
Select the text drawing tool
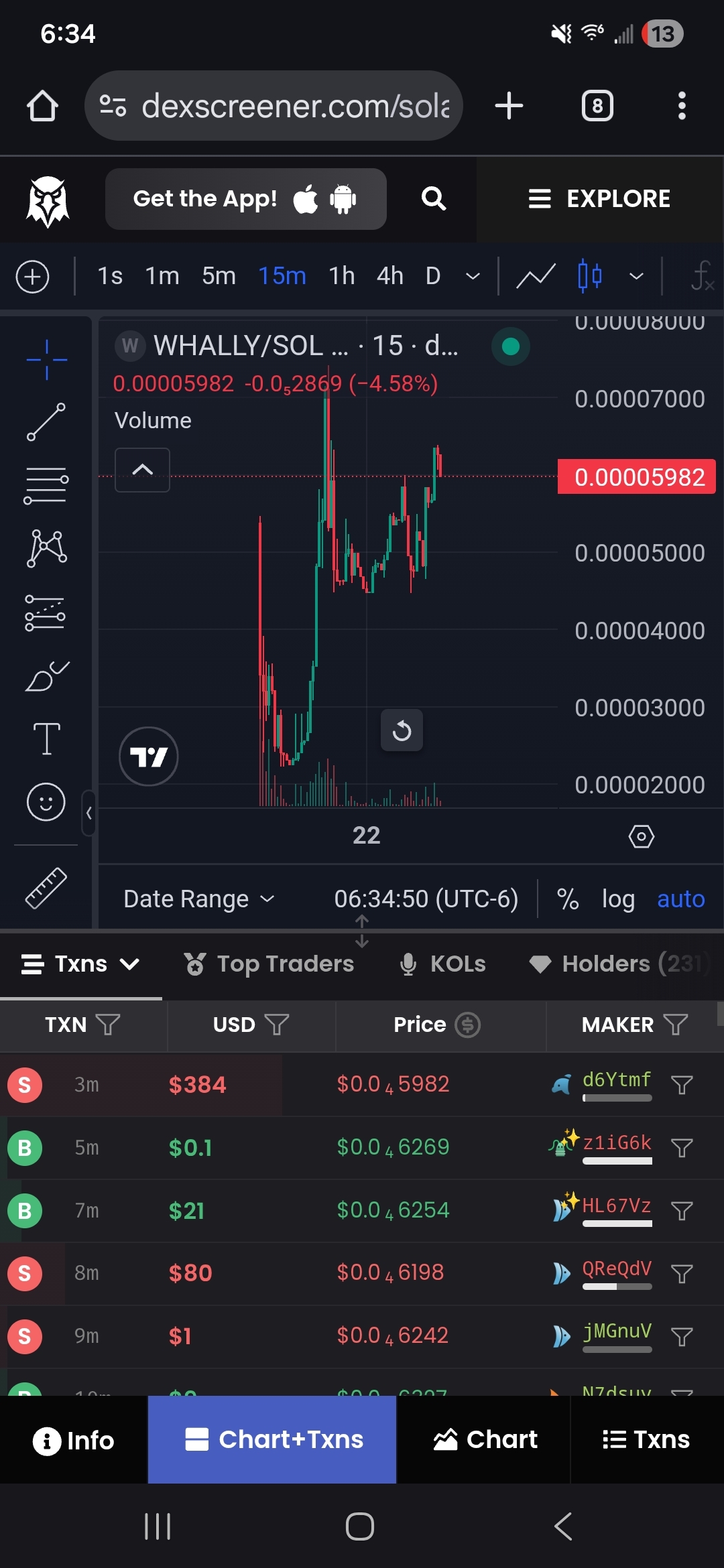tap(46, 738)
